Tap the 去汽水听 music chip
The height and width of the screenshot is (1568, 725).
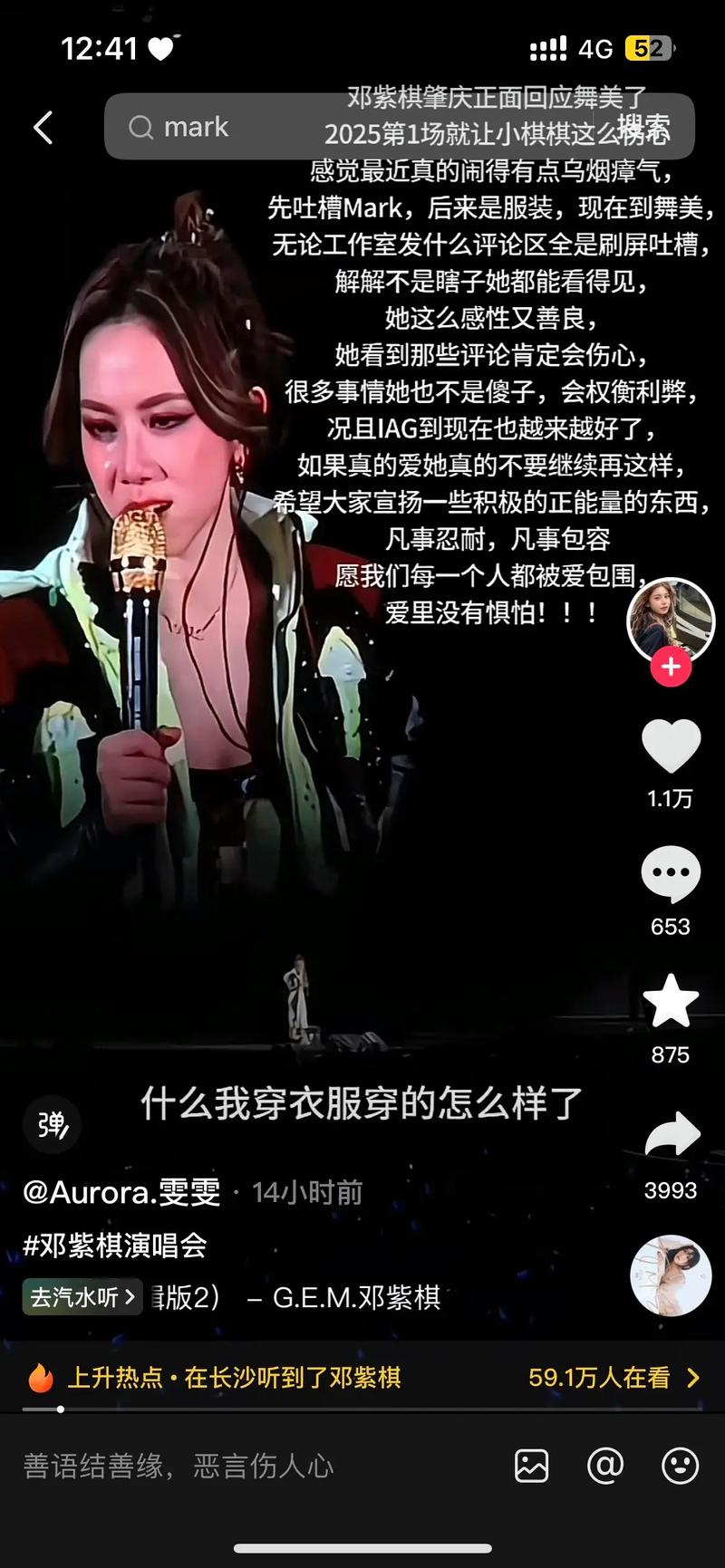(82, 1297)
